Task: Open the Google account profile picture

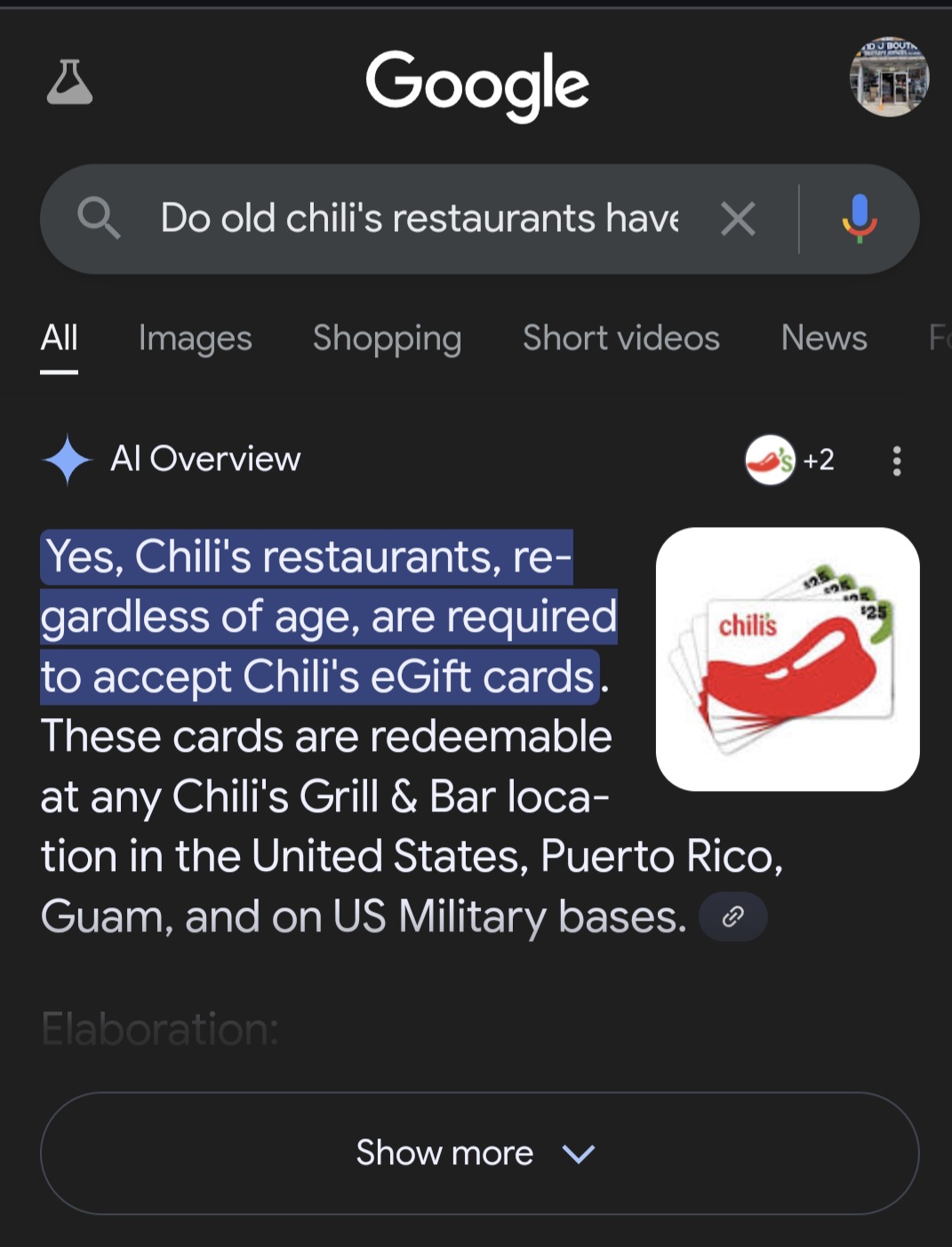Action: pyautogui.click(x=888, y=77)
